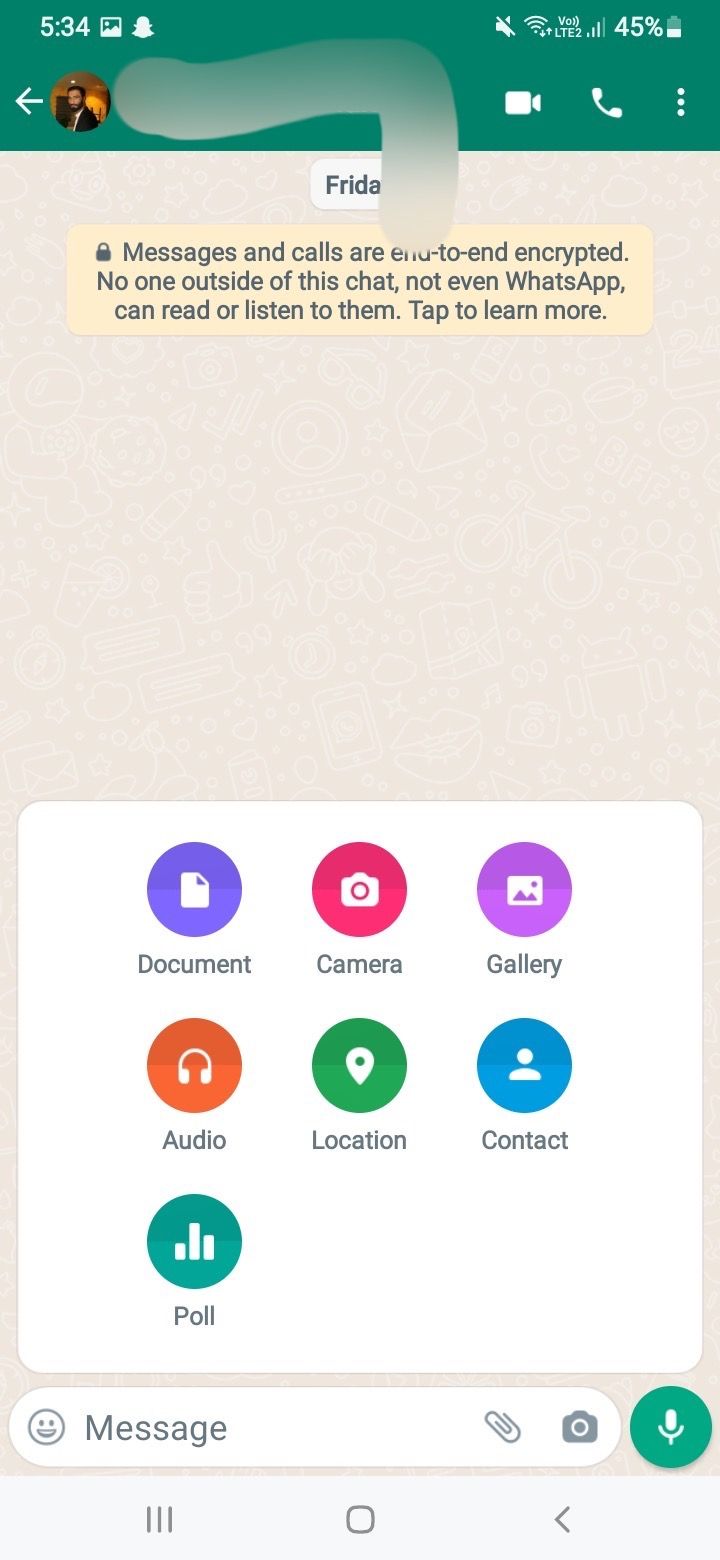Image resolution: width=720 pixels, height=1560 pixels.
Task: Start a voice call
Action: [x=606, y=102]
